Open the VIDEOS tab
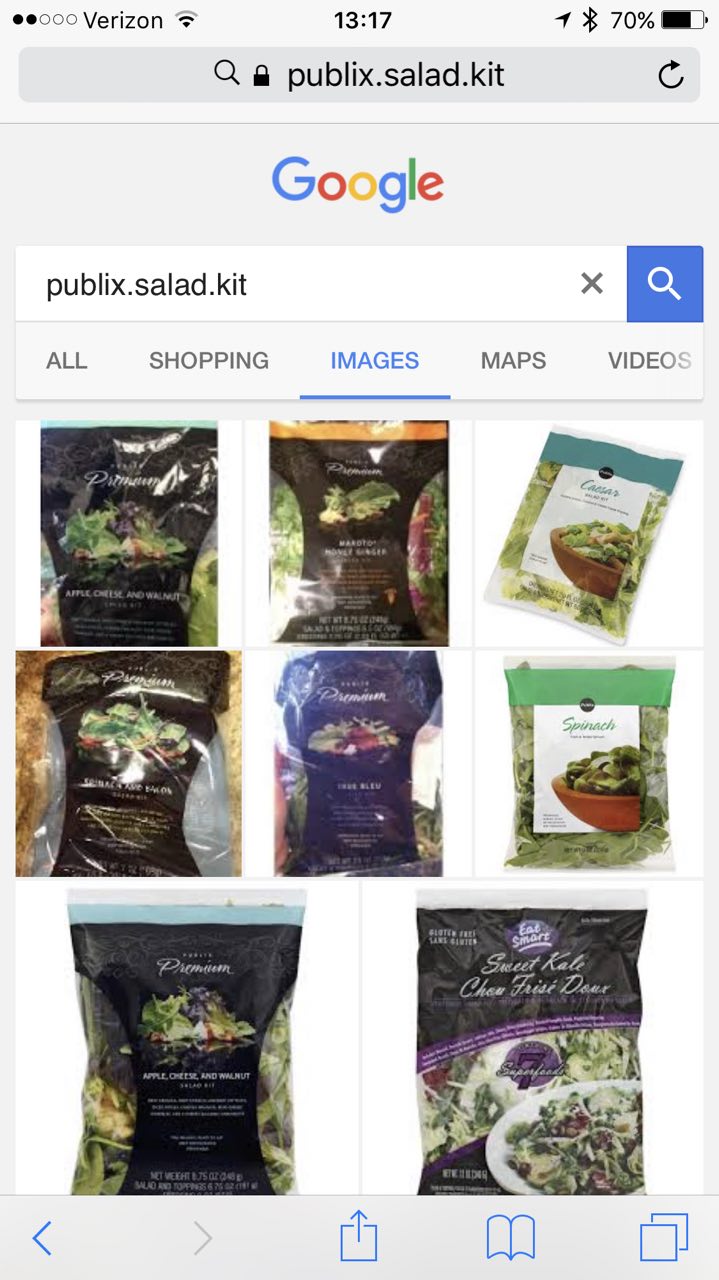The image size is (719, 1280). pos(649,361)
